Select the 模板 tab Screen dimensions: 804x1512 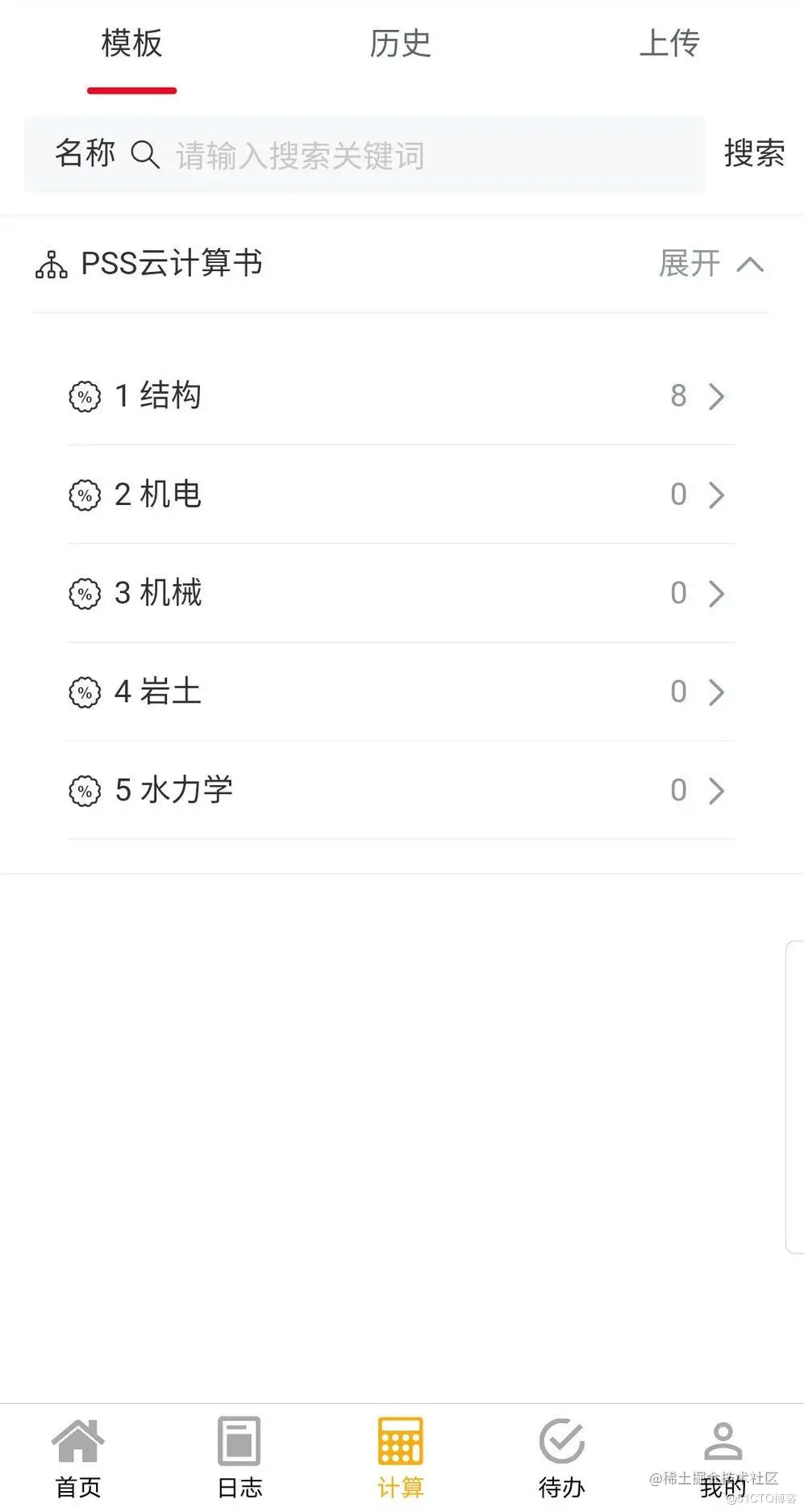pyautogui.click(x=132, y=44)
